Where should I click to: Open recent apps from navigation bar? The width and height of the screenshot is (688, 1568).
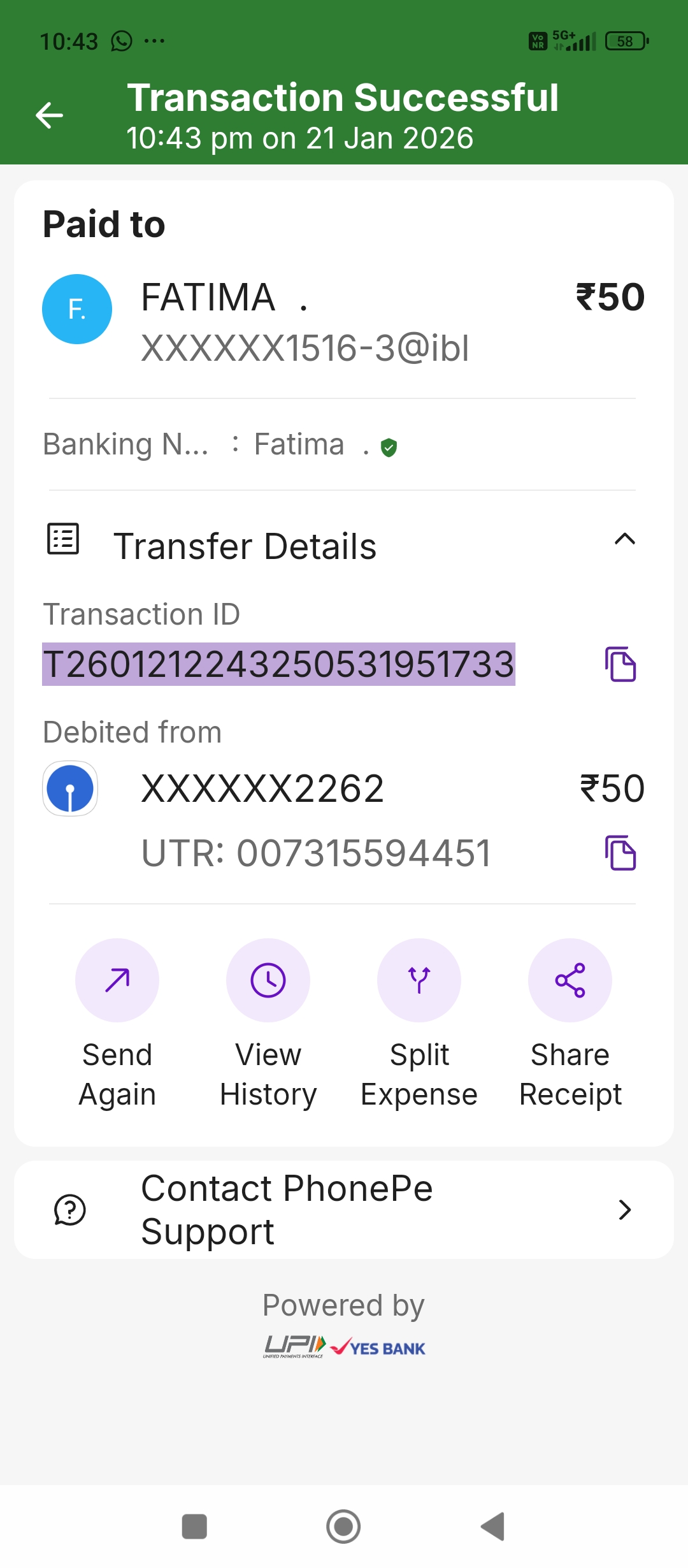(x=194, y=1527)
